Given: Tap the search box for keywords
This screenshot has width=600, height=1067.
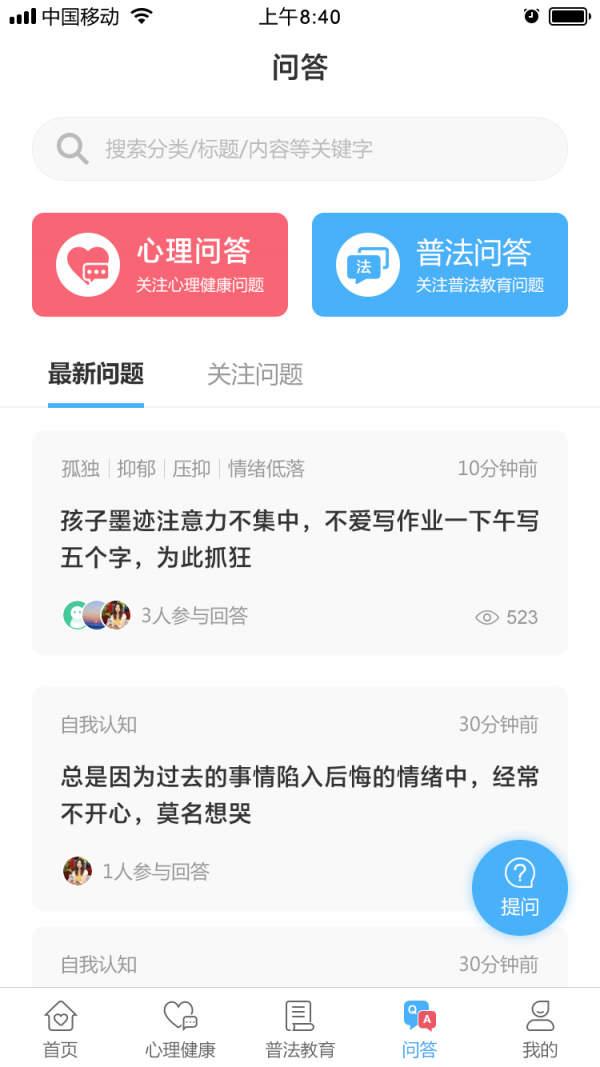Looking at the screenshot, I should coord(300,149).
